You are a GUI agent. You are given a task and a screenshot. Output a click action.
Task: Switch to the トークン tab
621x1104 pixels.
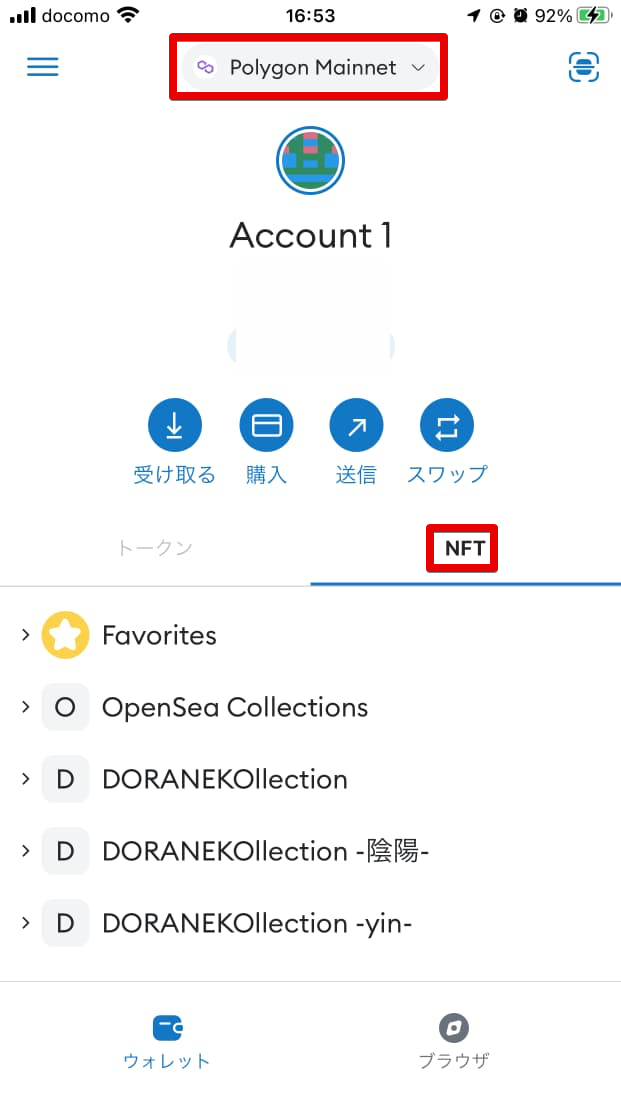[155, 548]
